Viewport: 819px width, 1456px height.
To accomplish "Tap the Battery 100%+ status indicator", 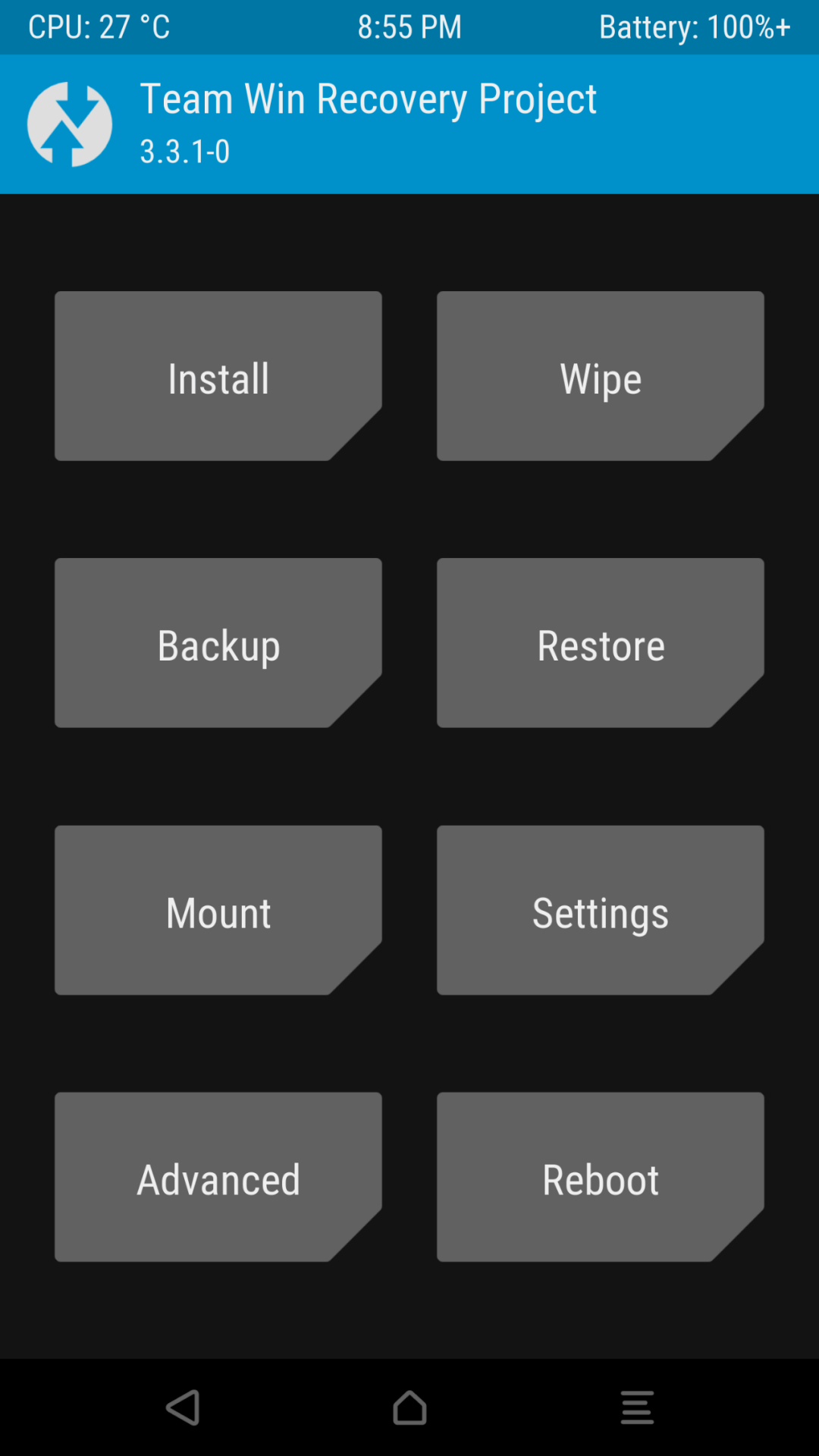I will pyautogui.click(x=694, y=27).
